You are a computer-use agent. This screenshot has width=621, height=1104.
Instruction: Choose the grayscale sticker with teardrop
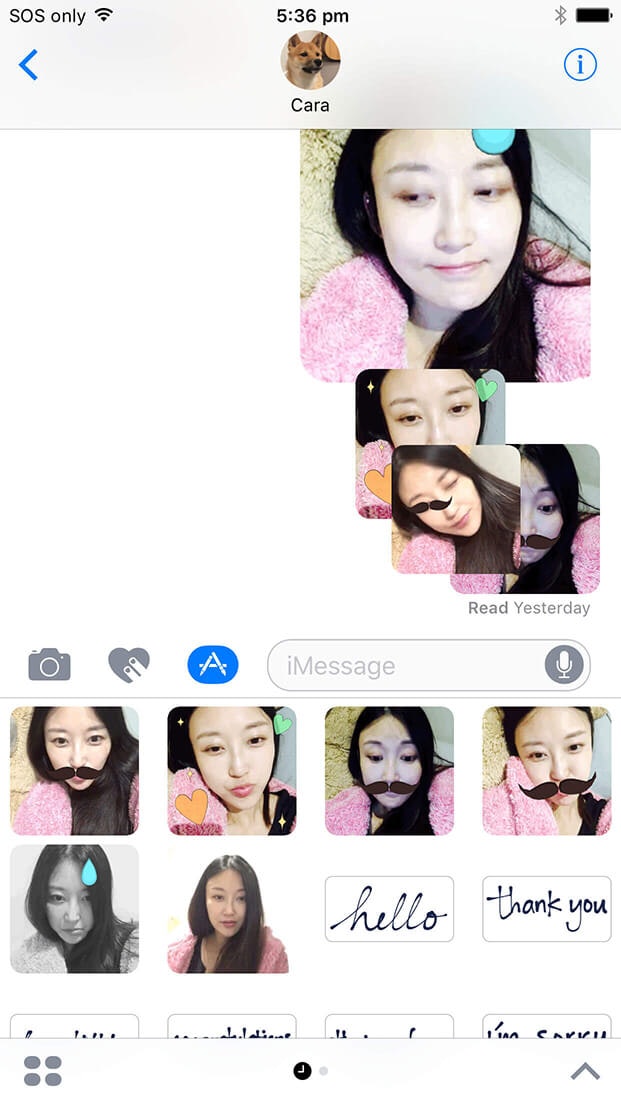pos(75,909)
